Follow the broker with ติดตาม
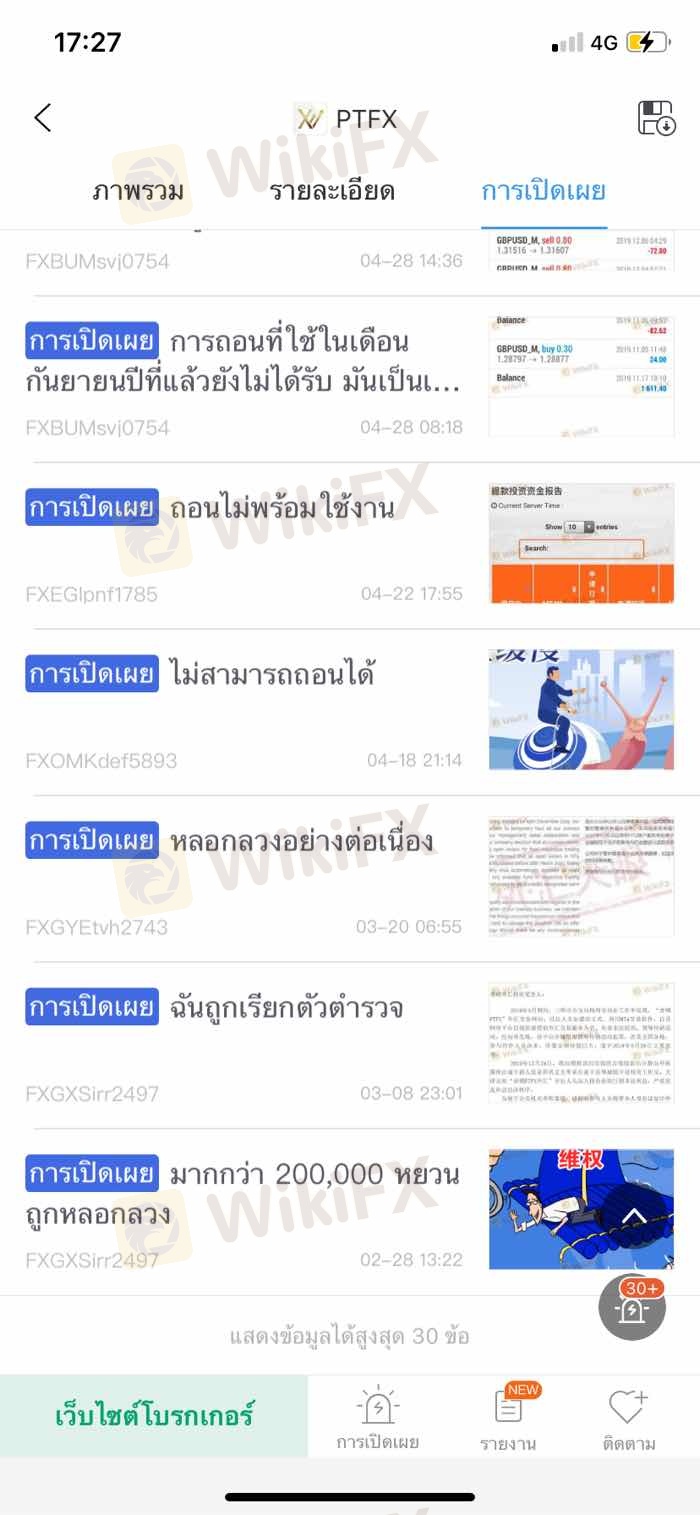Viewport: 700px width, 1515px height. pyautogui.click(x=628, y=1418)
